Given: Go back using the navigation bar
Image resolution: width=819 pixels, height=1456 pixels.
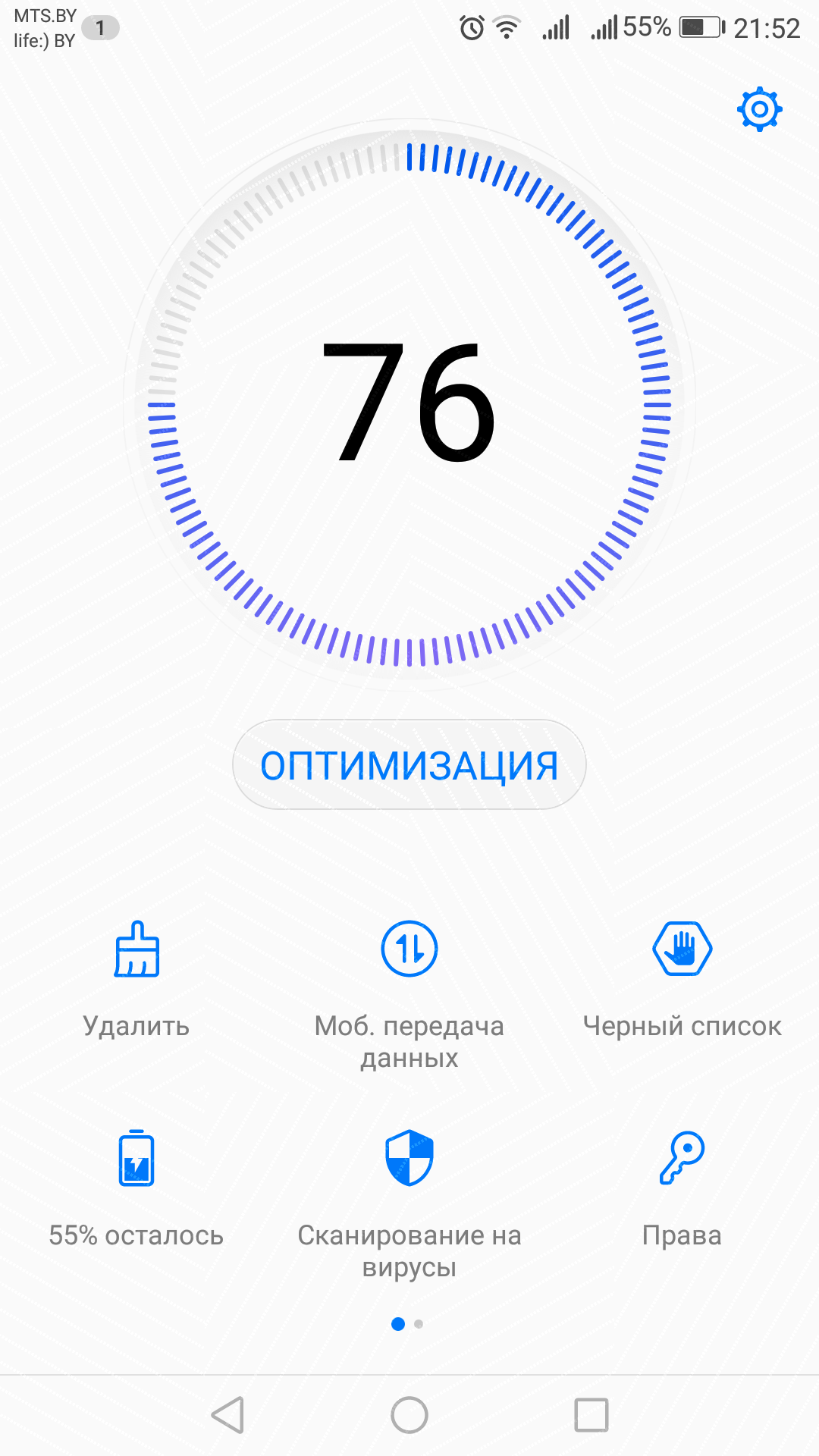Looking at the screenshot, I should pos(227,1415).
